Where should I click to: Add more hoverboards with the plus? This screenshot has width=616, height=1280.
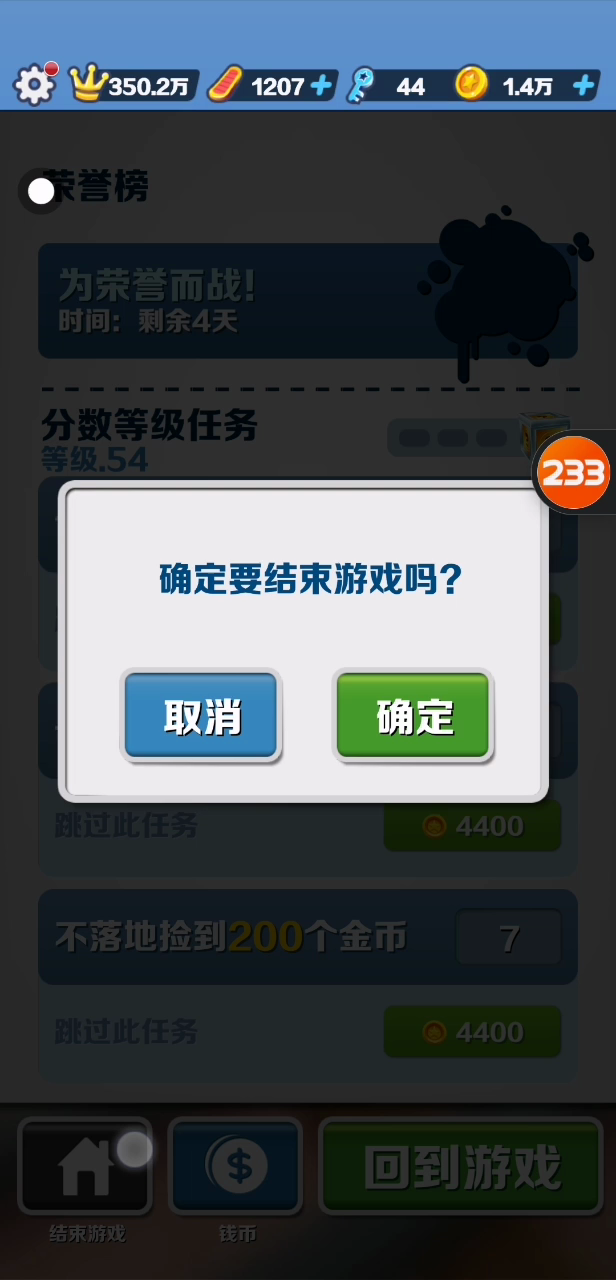(x=321, y=86)
